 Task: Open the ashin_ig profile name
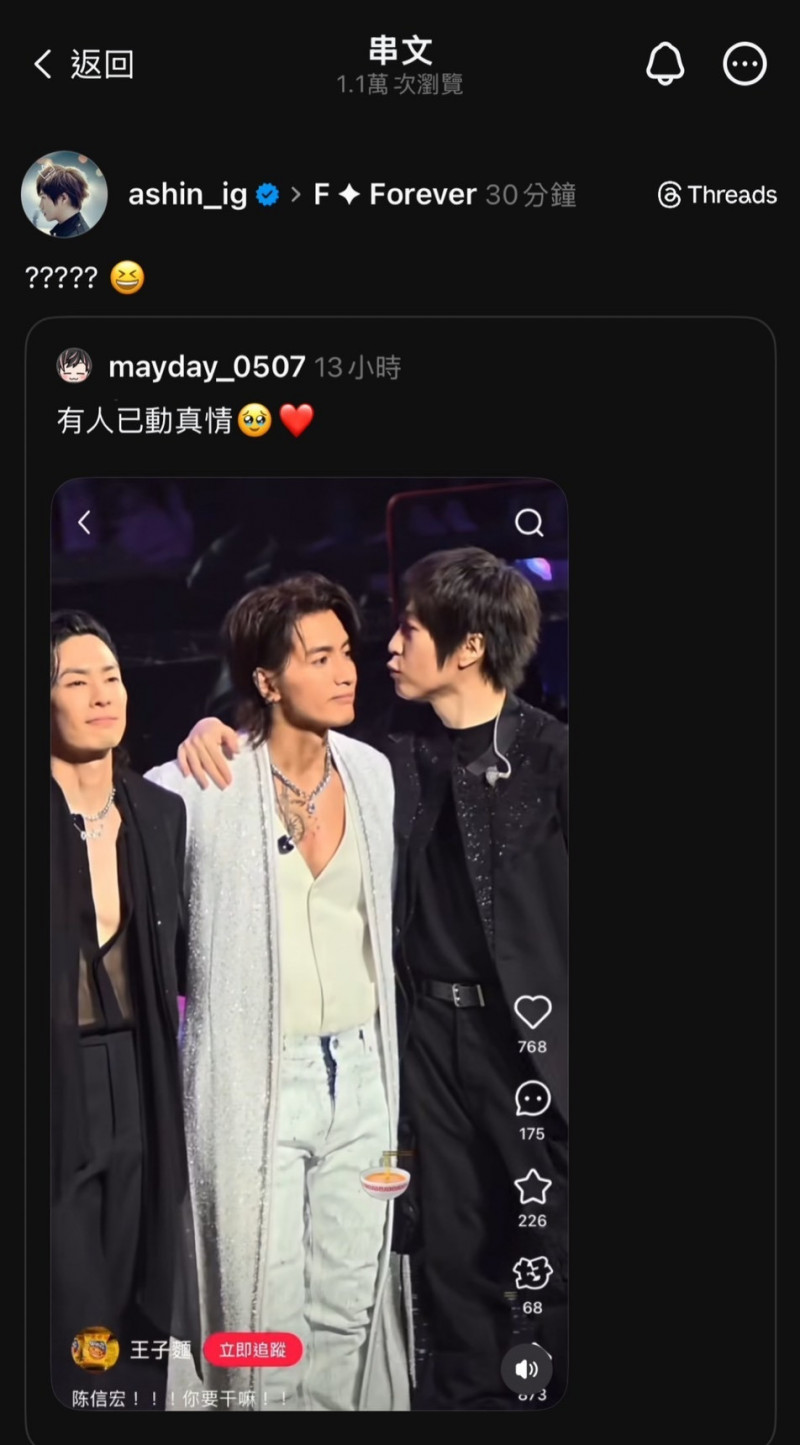point(187,195)
